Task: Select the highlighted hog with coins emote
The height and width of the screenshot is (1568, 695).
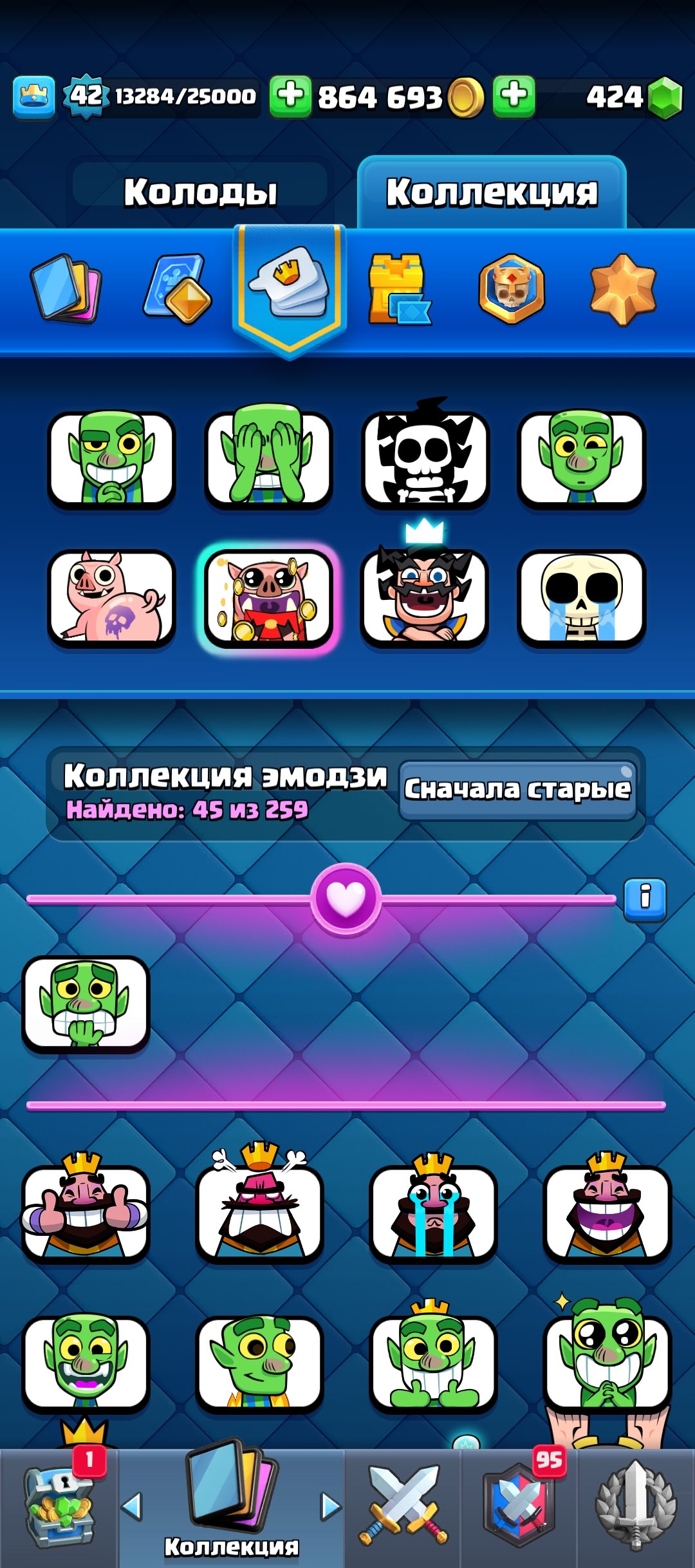Action: pos(268,599)
